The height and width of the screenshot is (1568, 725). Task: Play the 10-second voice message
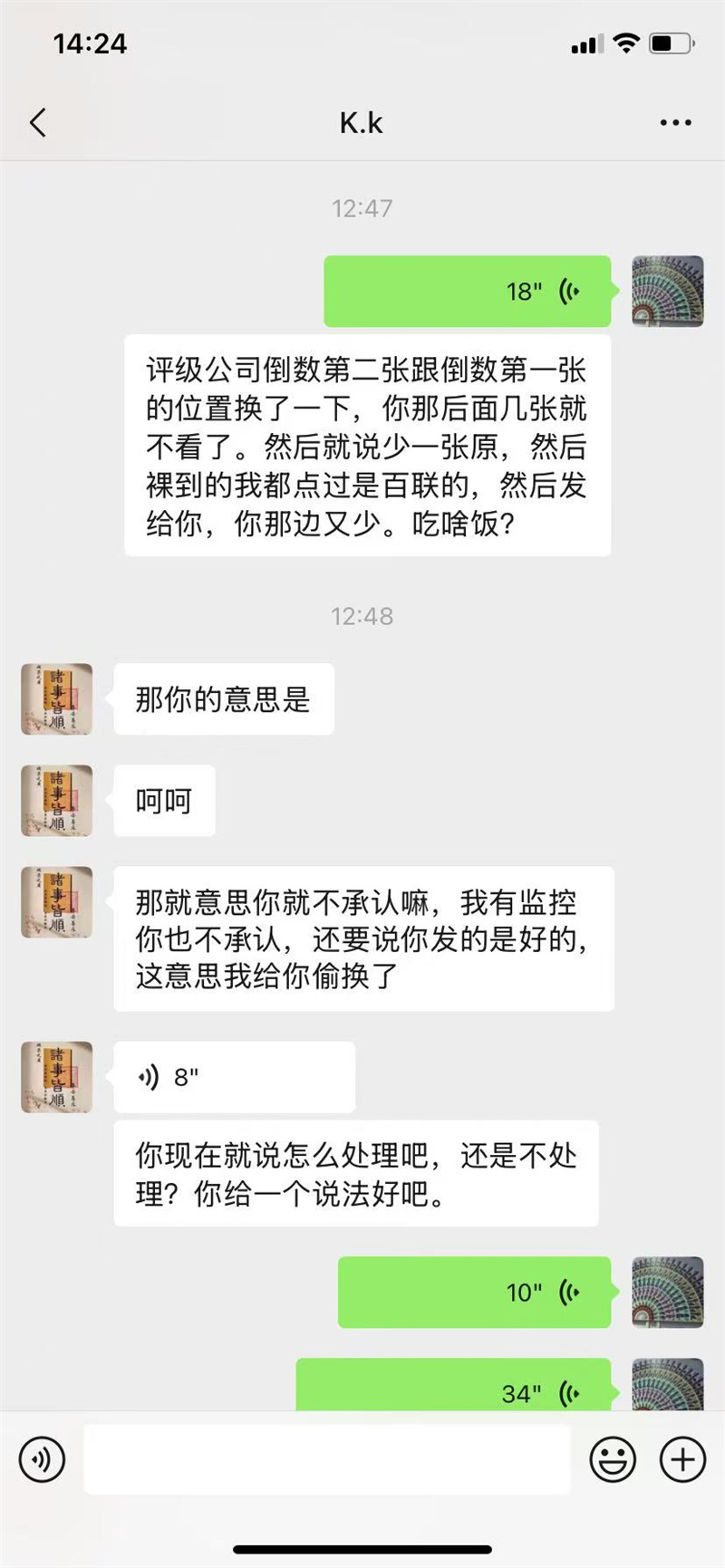475,1293
